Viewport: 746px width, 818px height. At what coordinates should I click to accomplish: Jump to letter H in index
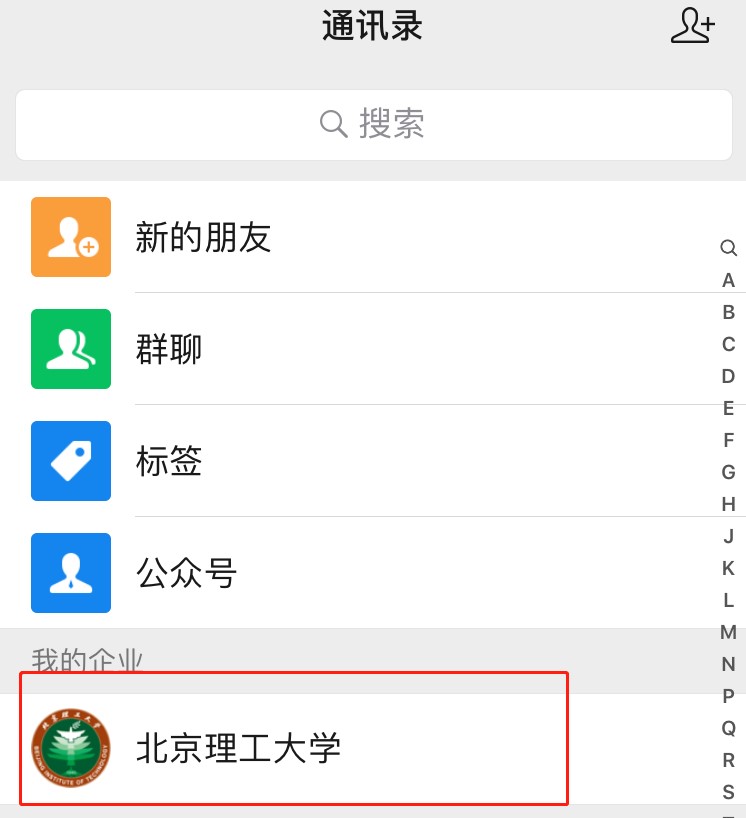tap(728, 504)
